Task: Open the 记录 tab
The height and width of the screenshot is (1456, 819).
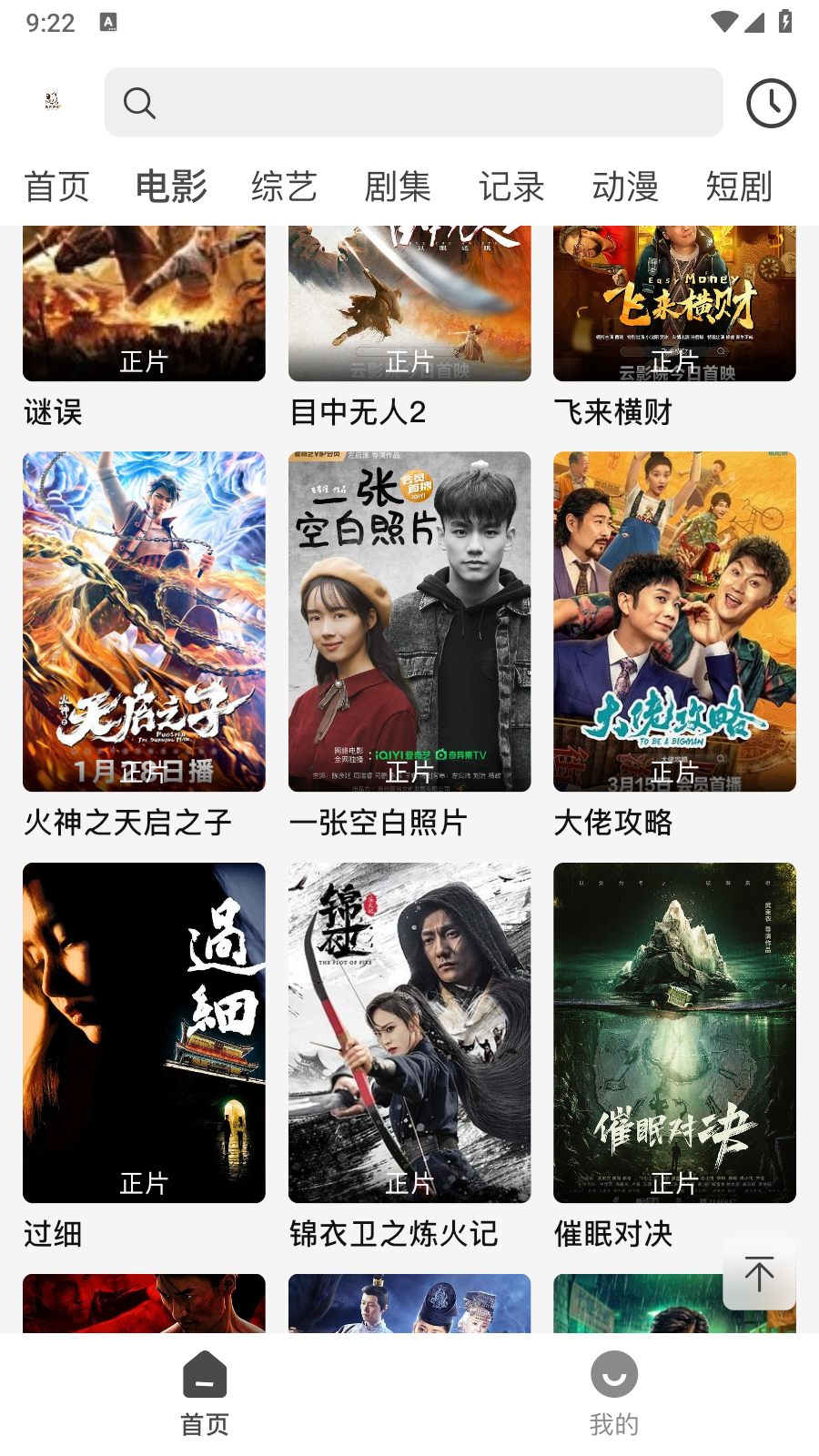Action: 511,187
